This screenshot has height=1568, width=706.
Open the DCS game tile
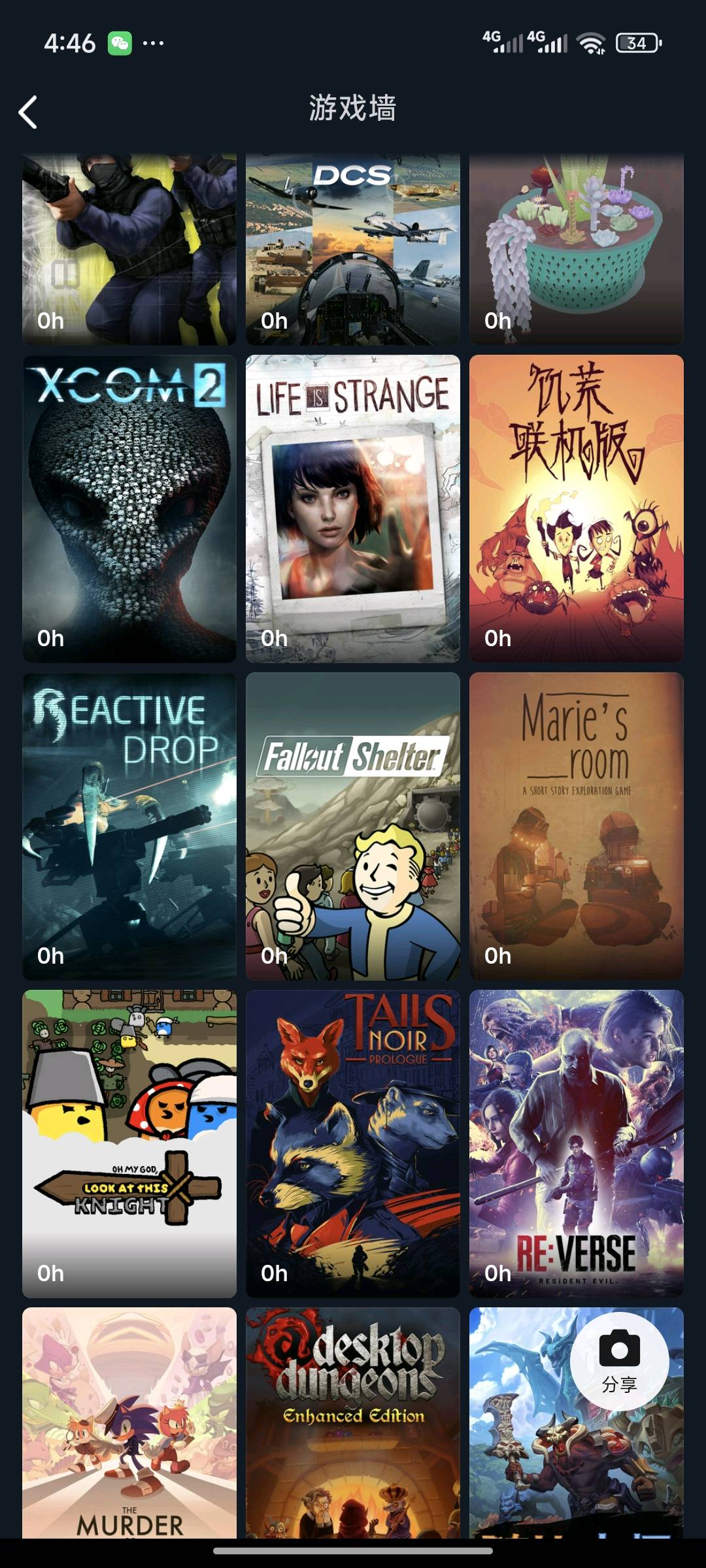pos(353,248)
